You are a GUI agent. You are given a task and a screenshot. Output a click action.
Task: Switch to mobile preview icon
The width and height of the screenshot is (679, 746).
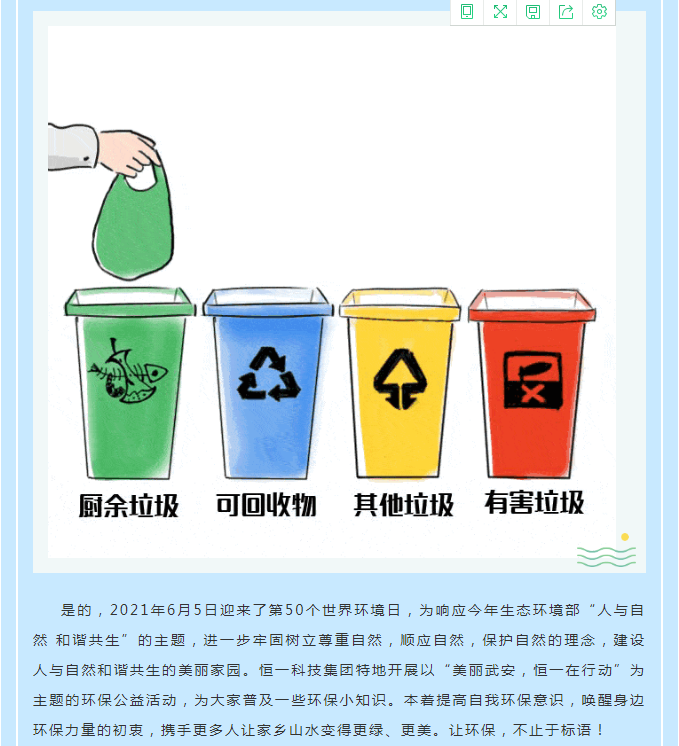point(467,12)
